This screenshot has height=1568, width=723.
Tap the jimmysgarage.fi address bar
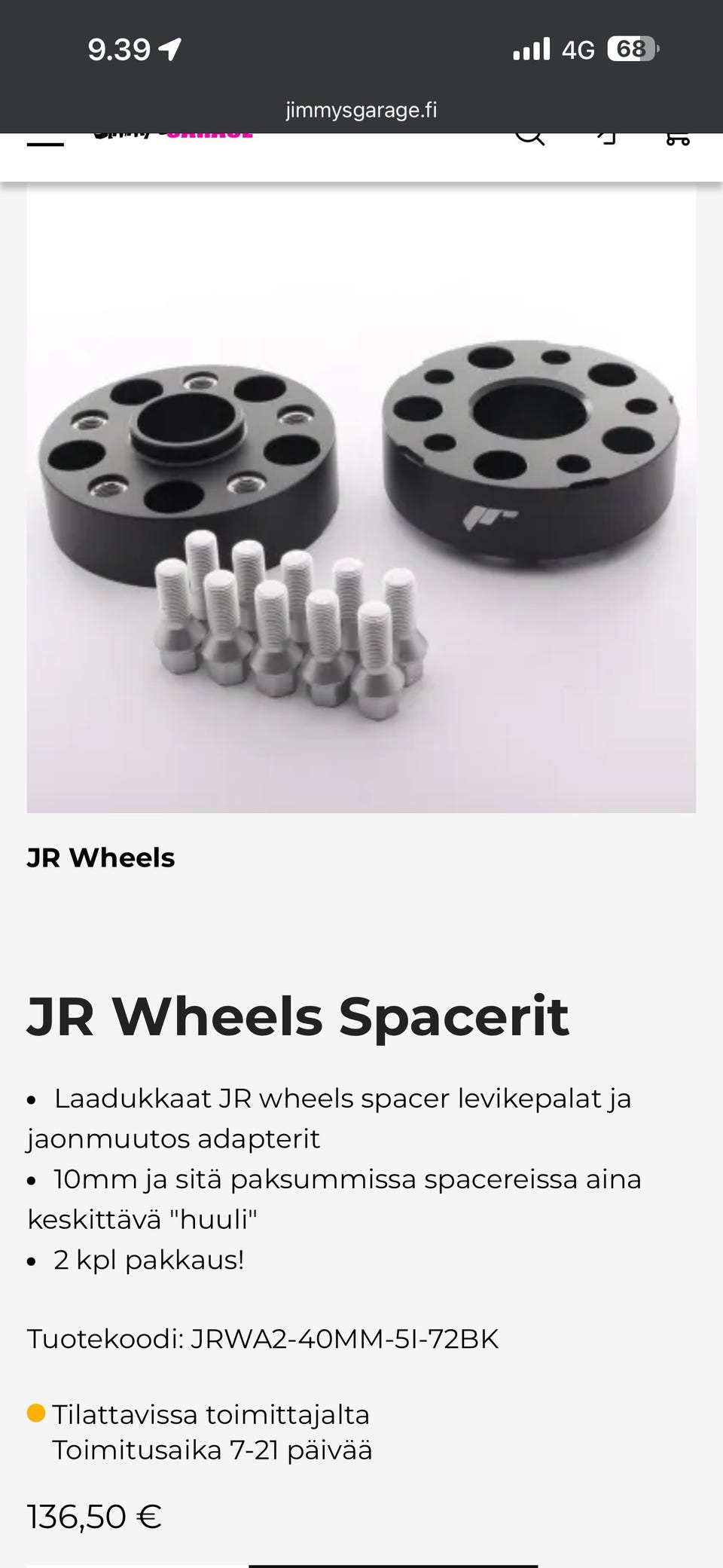[361, 110]
